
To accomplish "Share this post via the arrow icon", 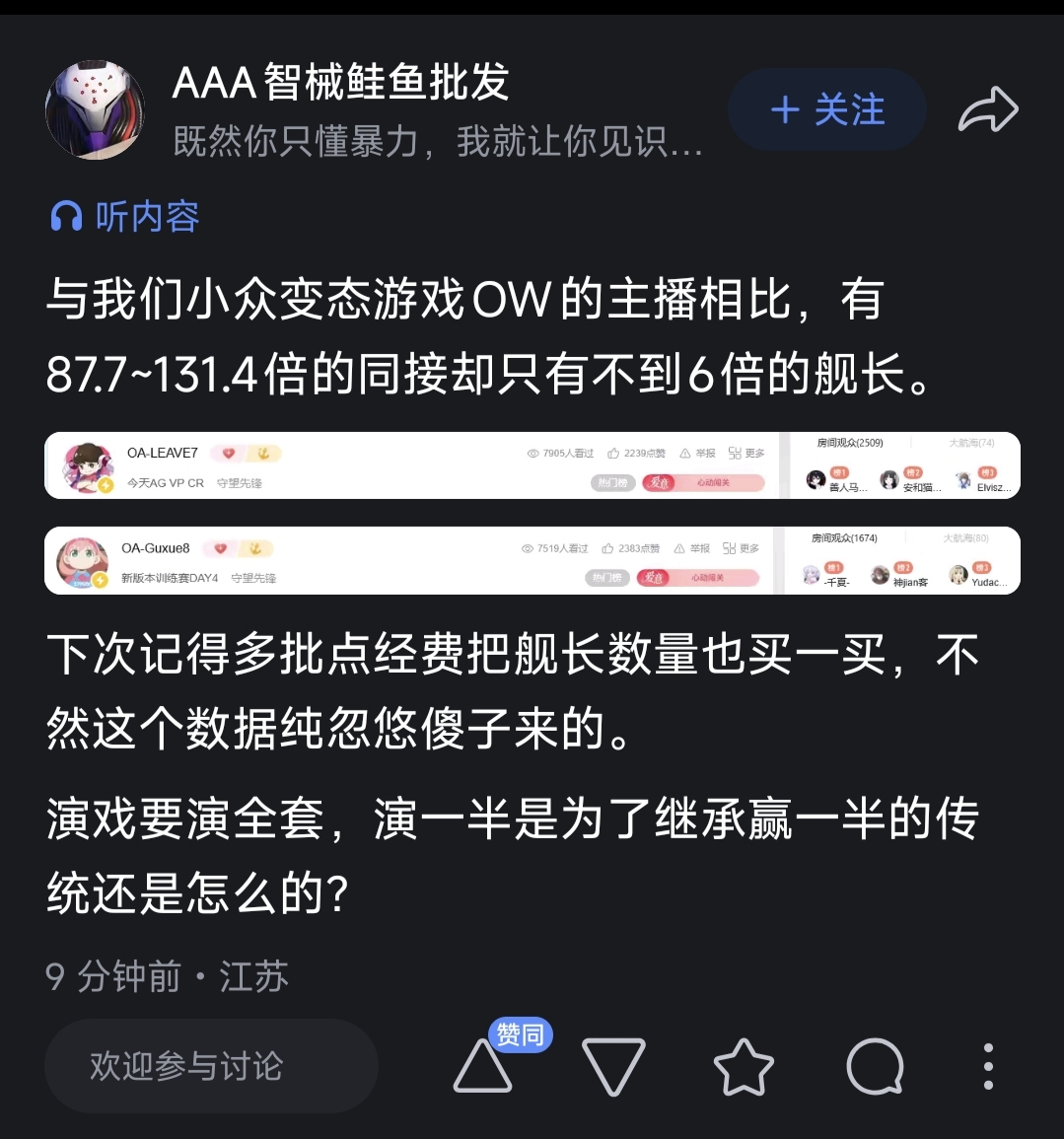I will pyautogui.click(x=988, y=109).
